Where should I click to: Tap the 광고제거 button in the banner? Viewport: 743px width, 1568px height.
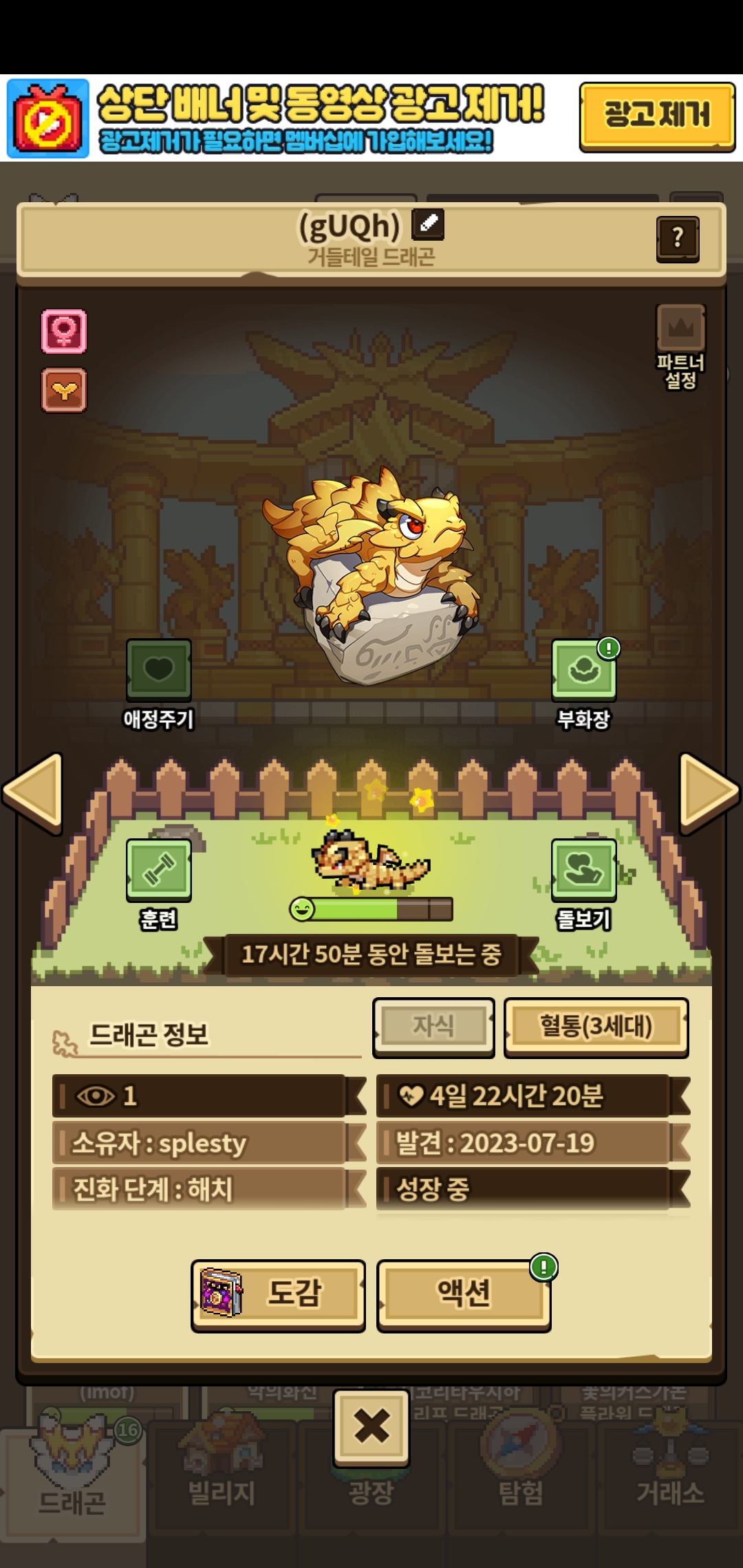pos(657,116)
